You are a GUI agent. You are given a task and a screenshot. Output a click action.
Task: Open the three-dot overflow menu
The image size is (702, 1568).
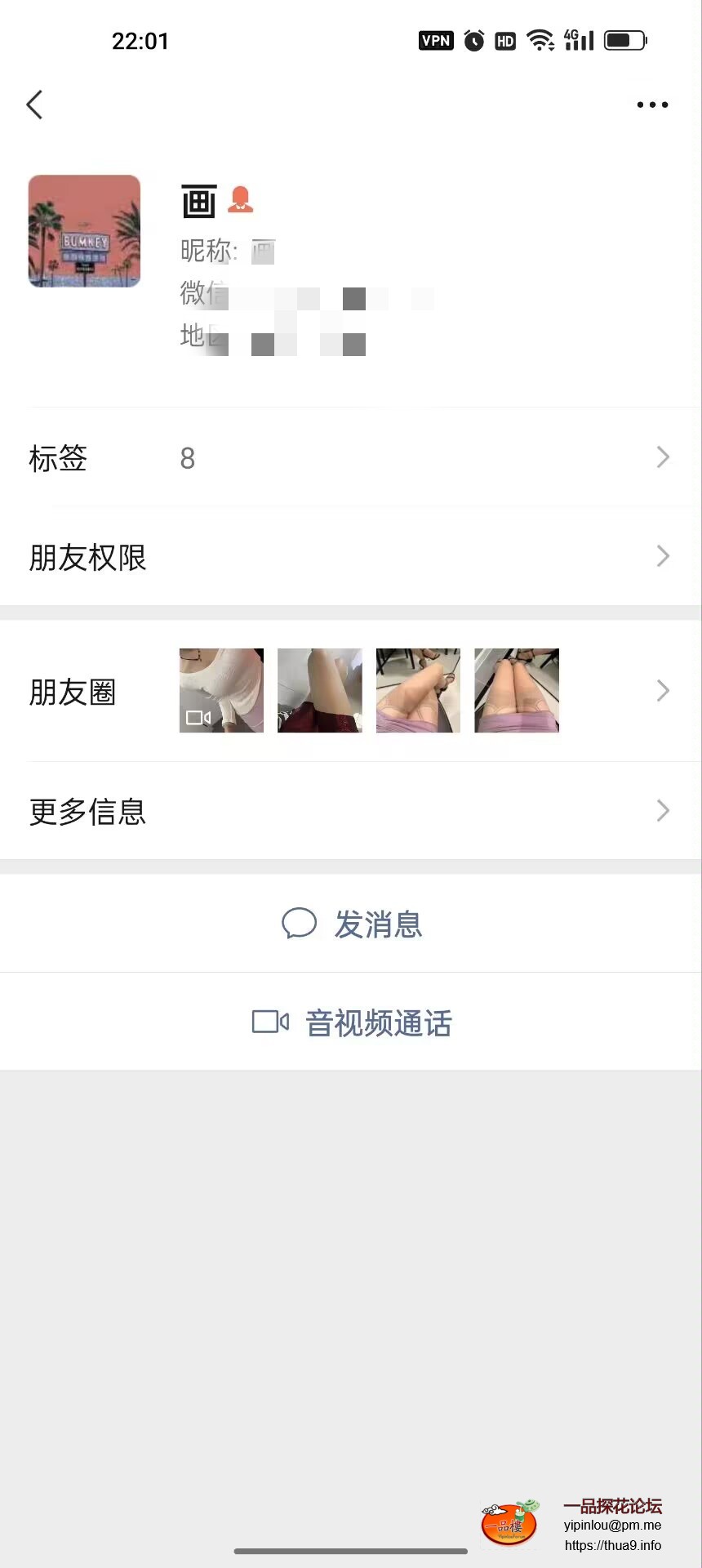click(x=652, y=105)
